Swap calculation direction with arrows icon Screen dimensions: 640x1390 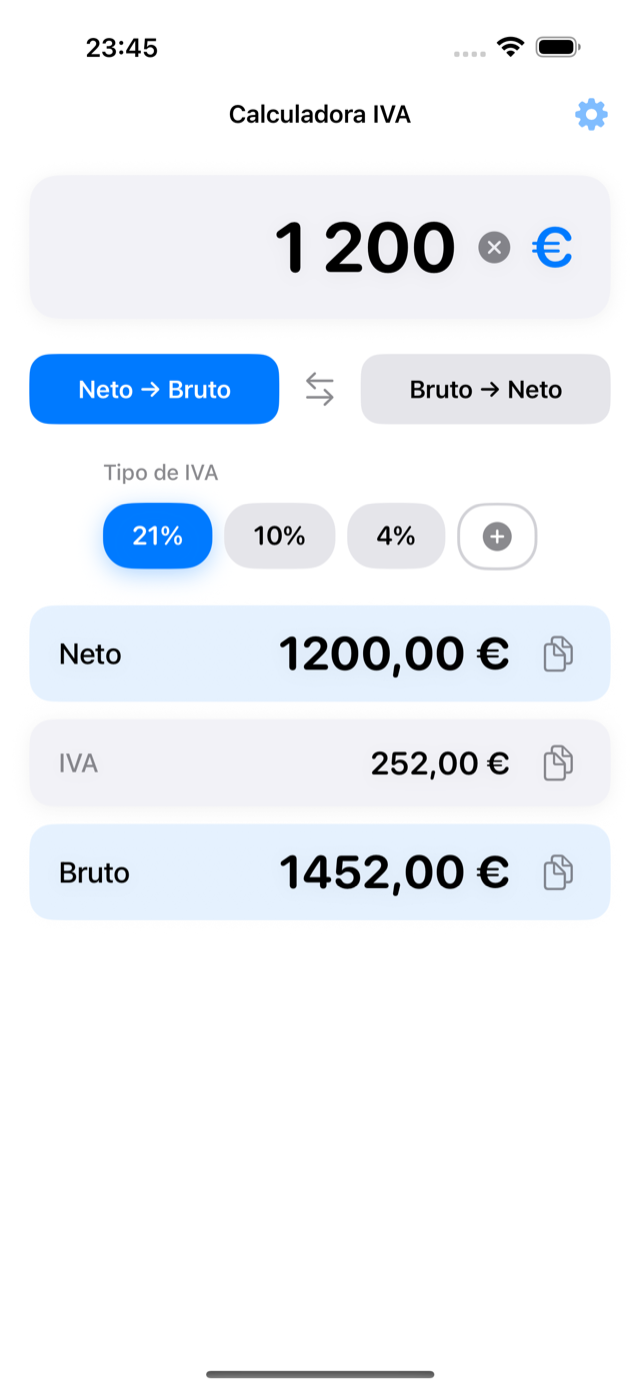point(320,389)
